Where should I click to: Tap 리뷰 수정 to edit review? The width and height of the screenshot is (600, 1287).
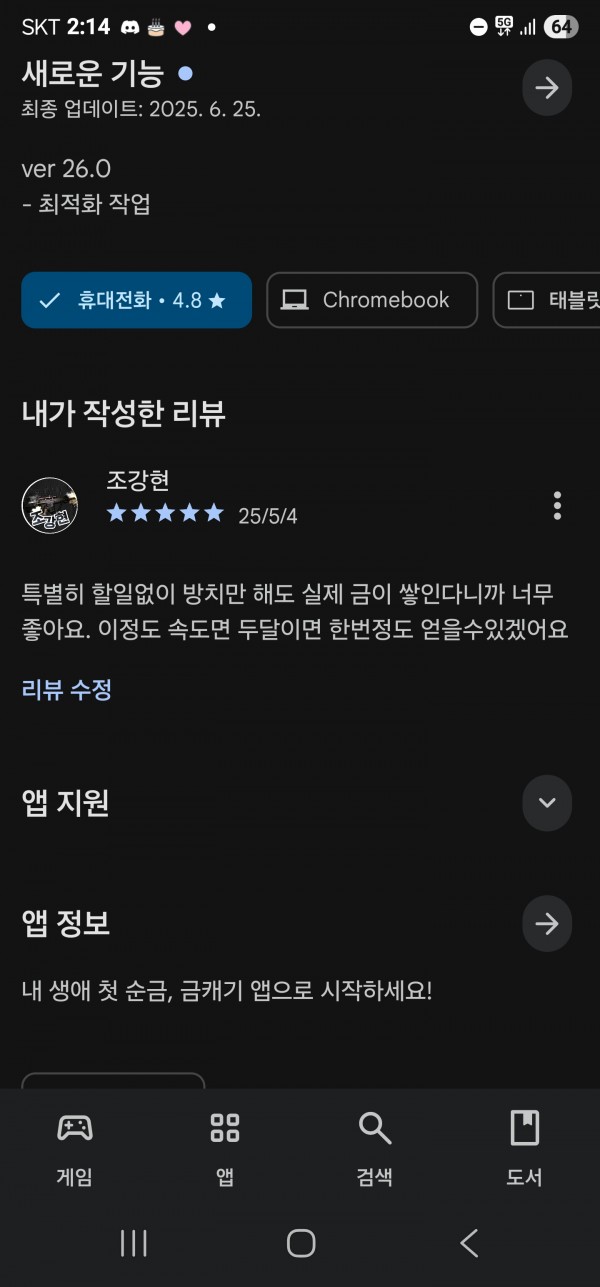point(67,689)
